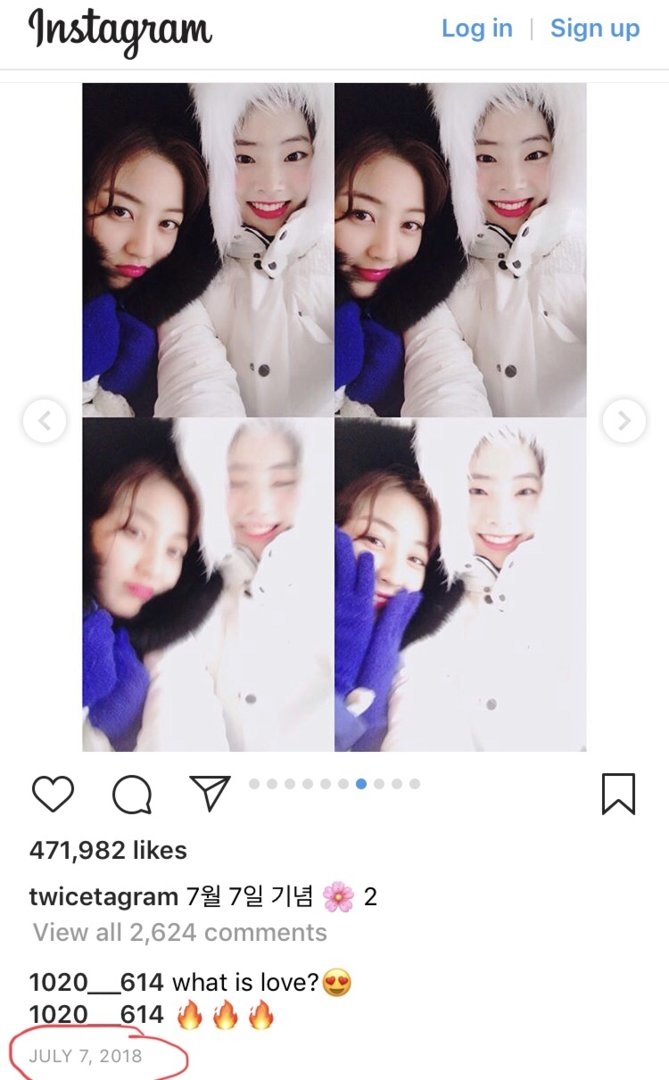Tap the Sign up link
This screenshot has height=1080, width=669.
click(x=595, y=28)
